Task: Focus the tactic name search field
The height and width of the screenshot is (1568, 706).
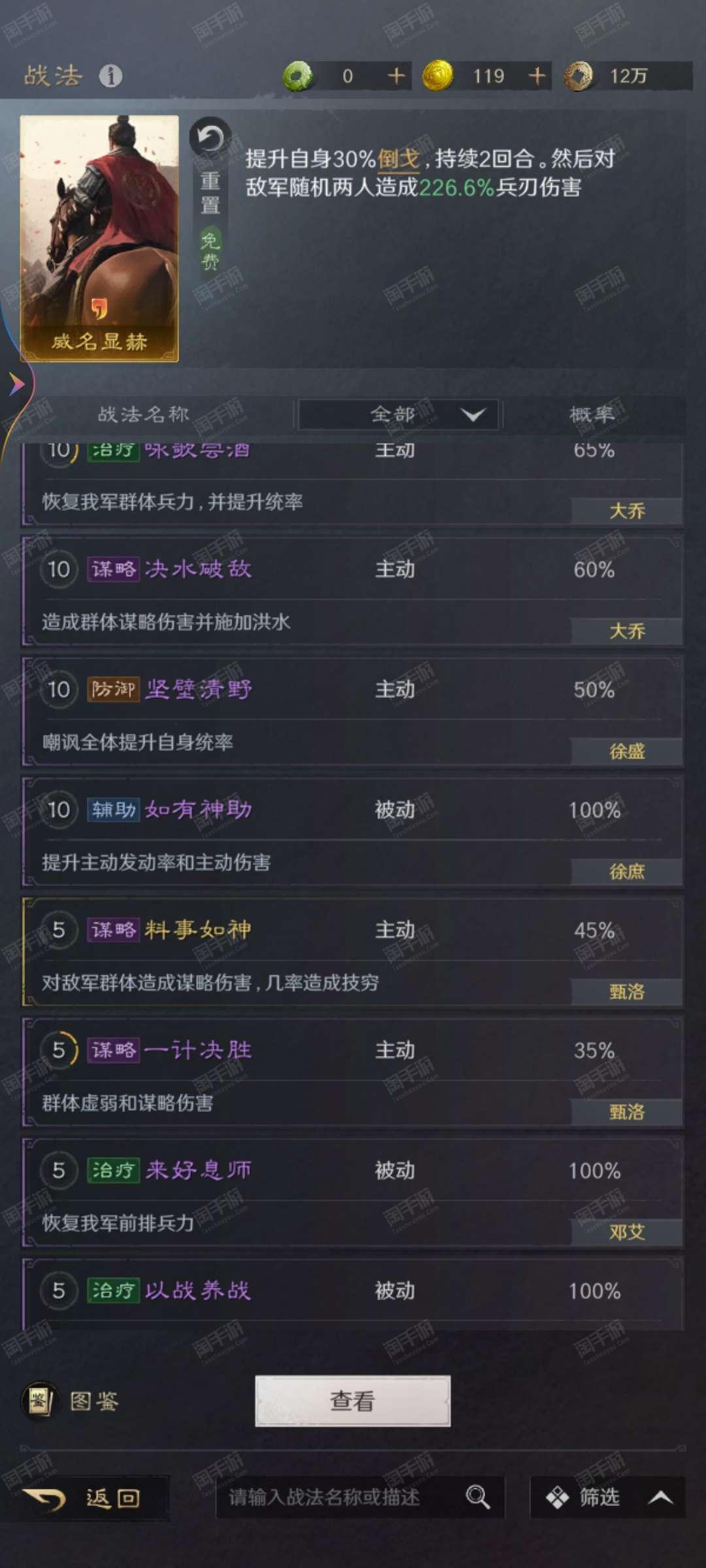Action: [x=340, y=1497]
